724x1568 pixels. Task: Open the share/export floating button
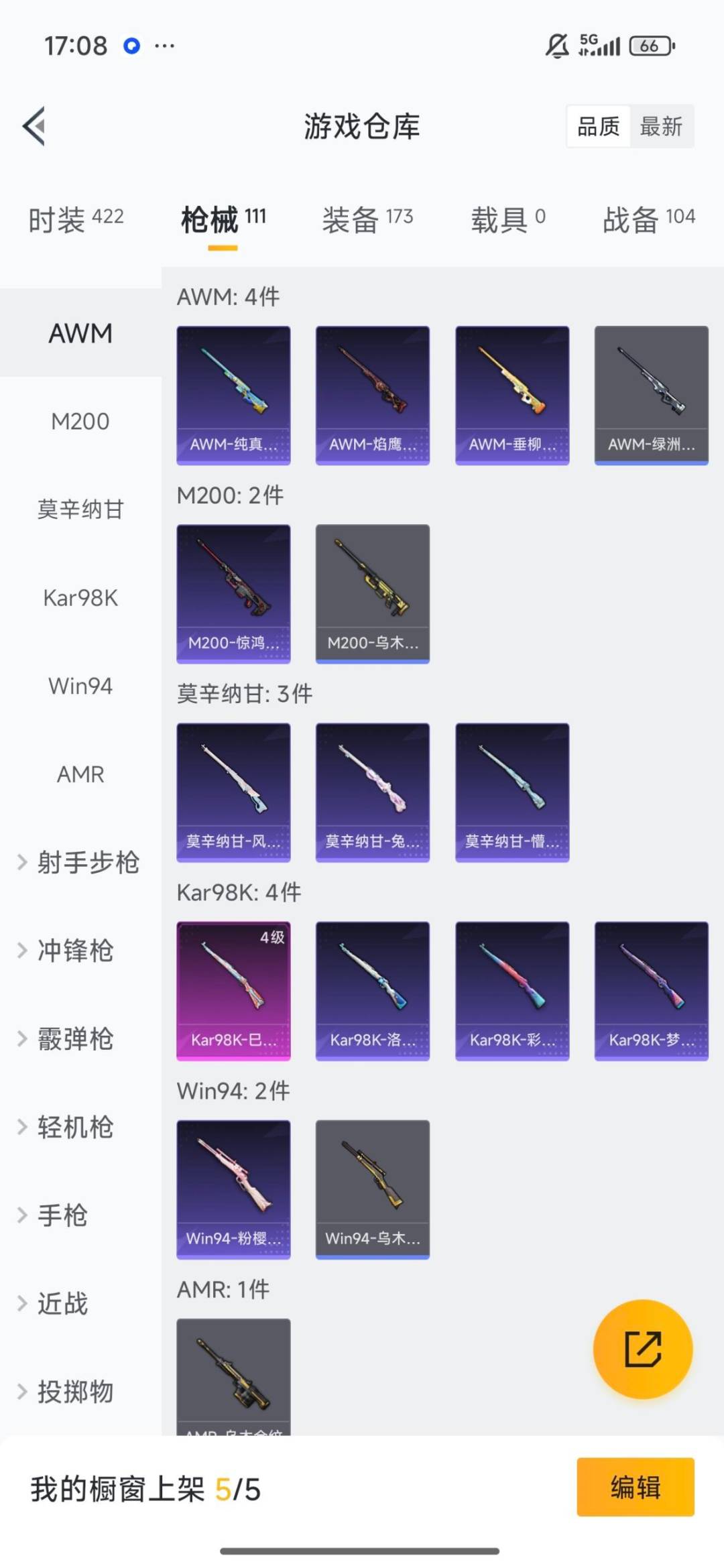click(642, 1350)
